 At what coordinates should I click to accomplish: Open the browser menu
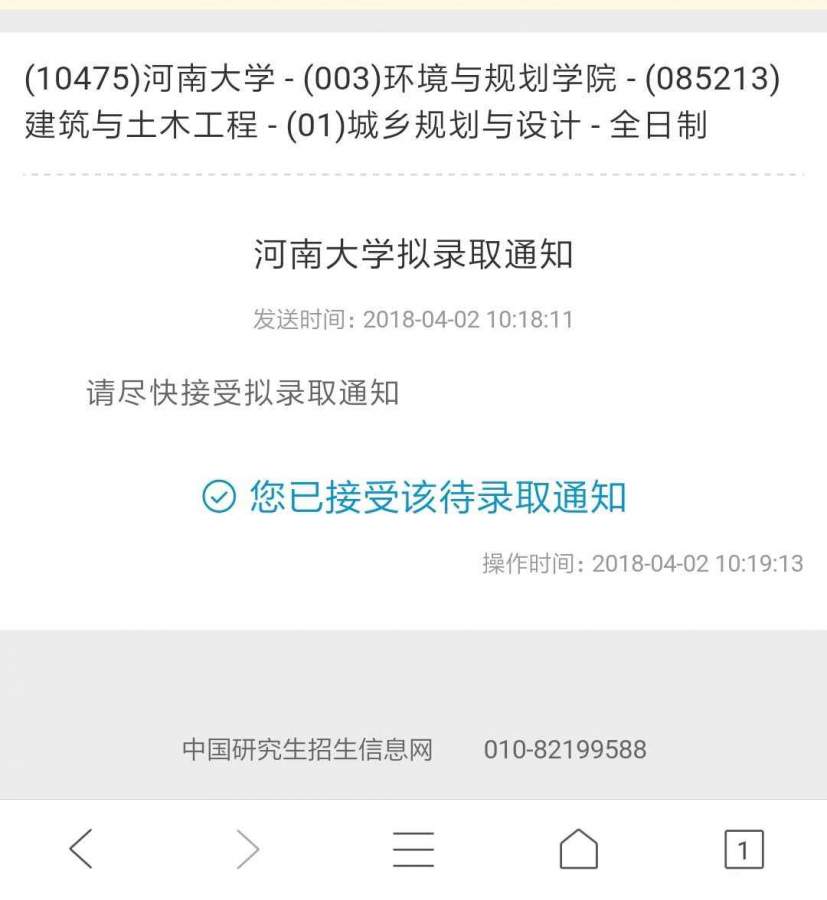[413, 850]
